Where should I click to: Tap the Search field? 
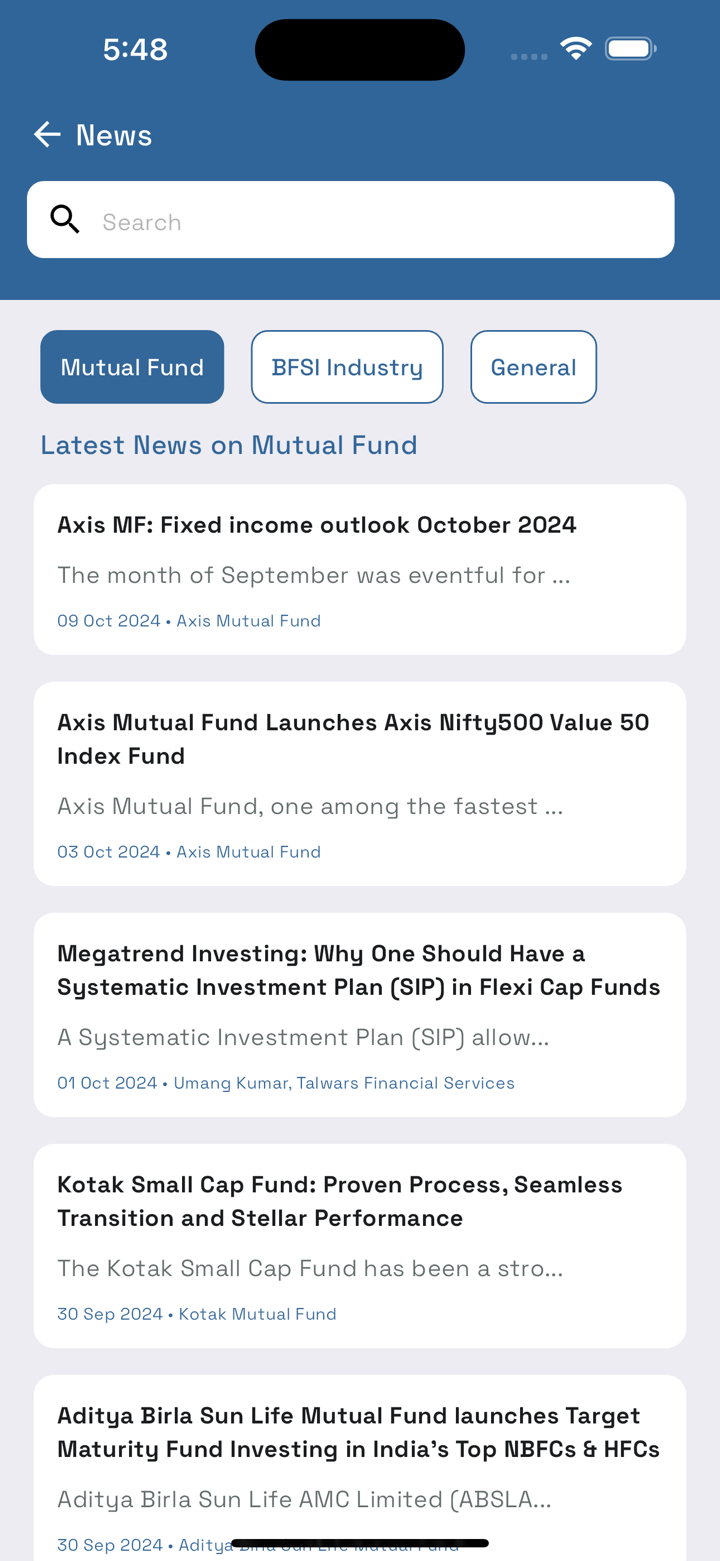(x=370, y=221)
